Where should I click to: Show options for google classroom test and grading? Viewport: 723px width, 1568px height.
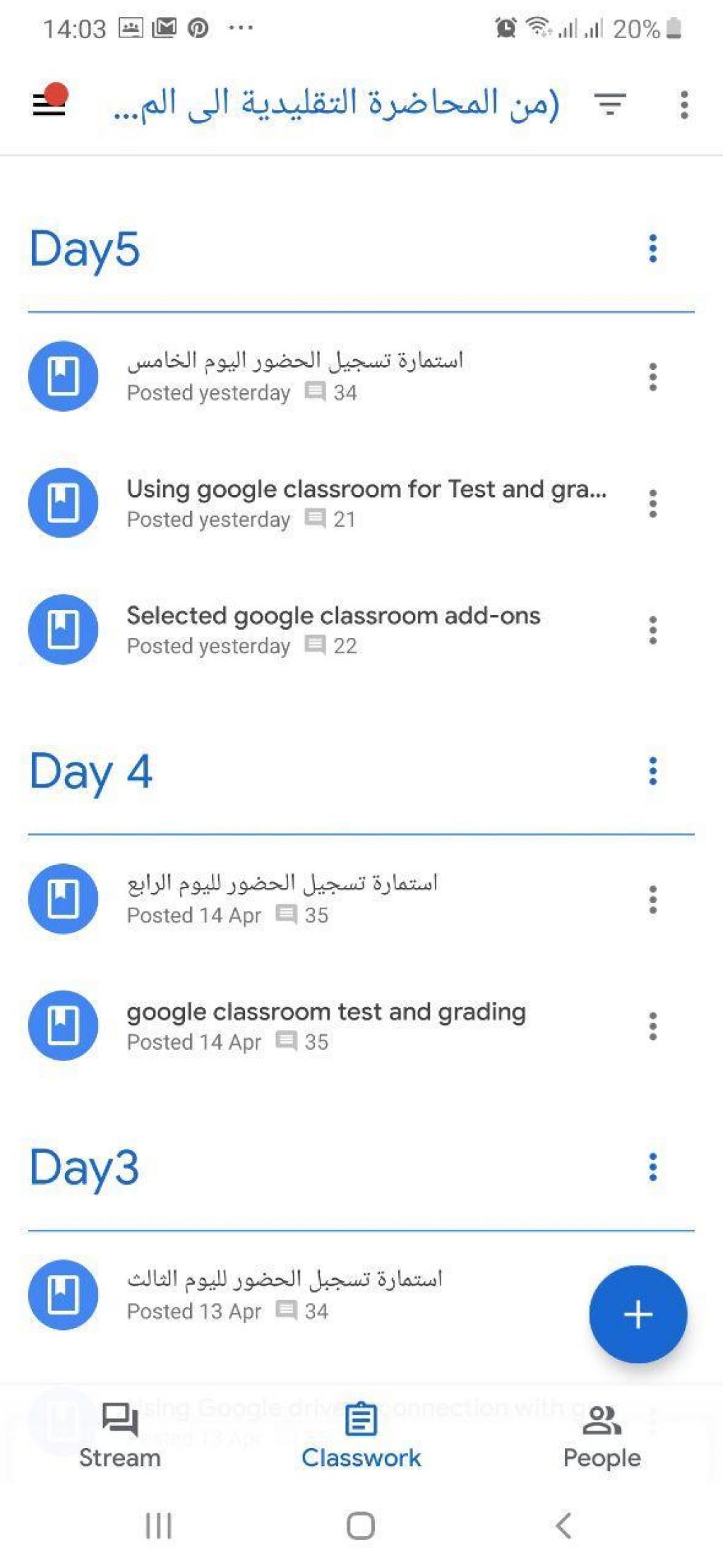tap(652, 1026)
